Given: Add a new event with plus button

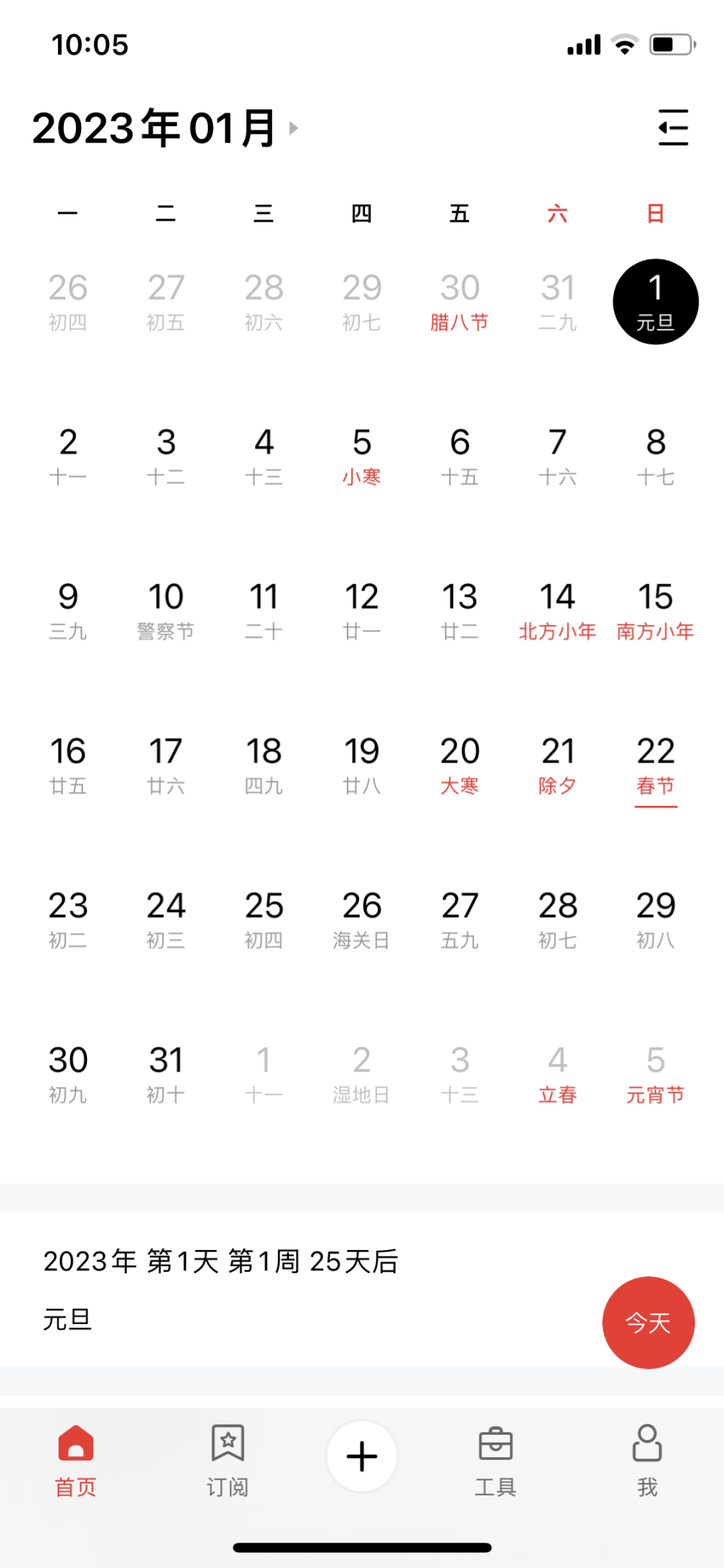Looking at the screenshot, I should 362,1456.
